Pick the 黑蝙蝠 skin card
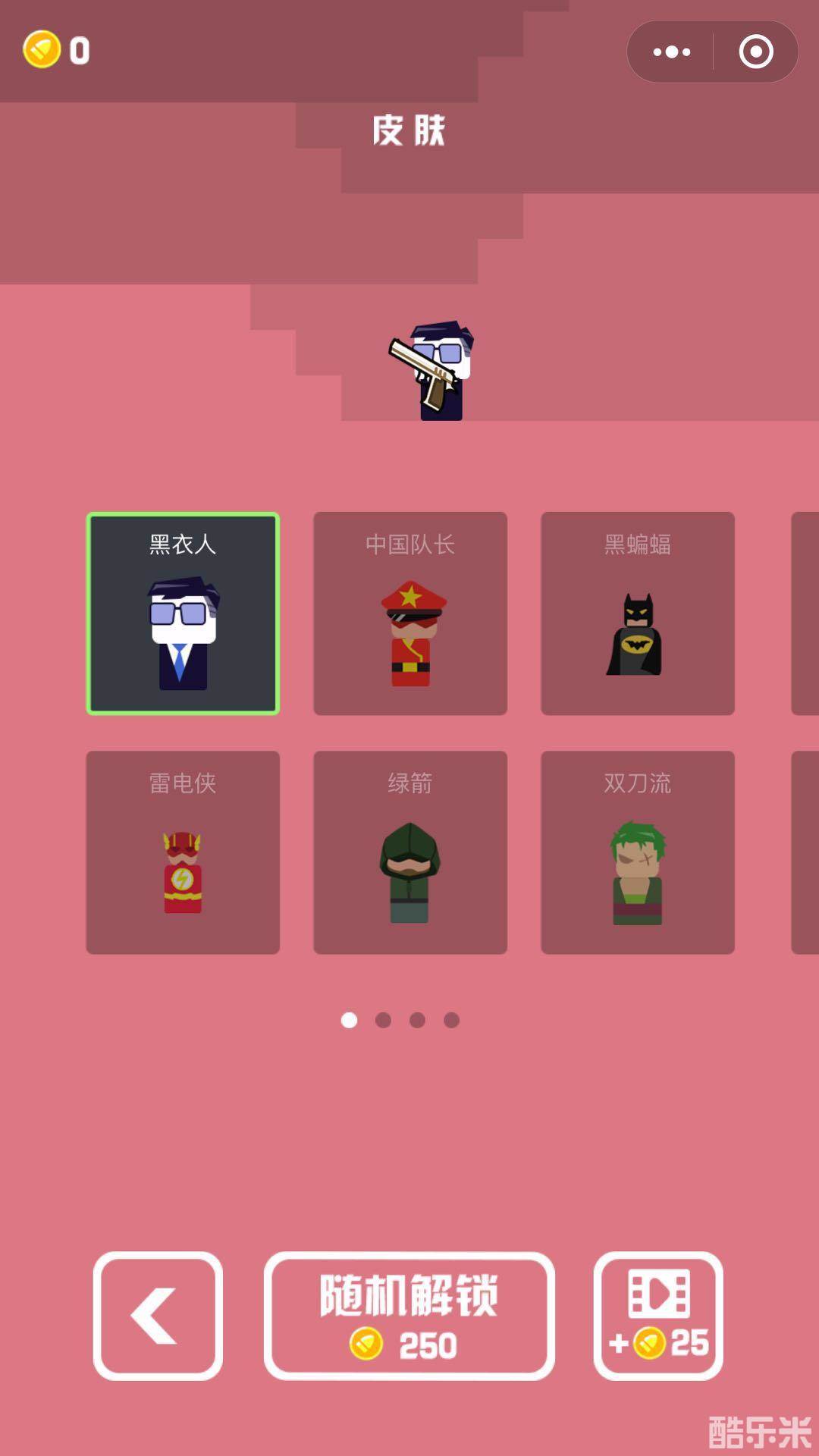819x1456 pixels. [x=638, y=613]
